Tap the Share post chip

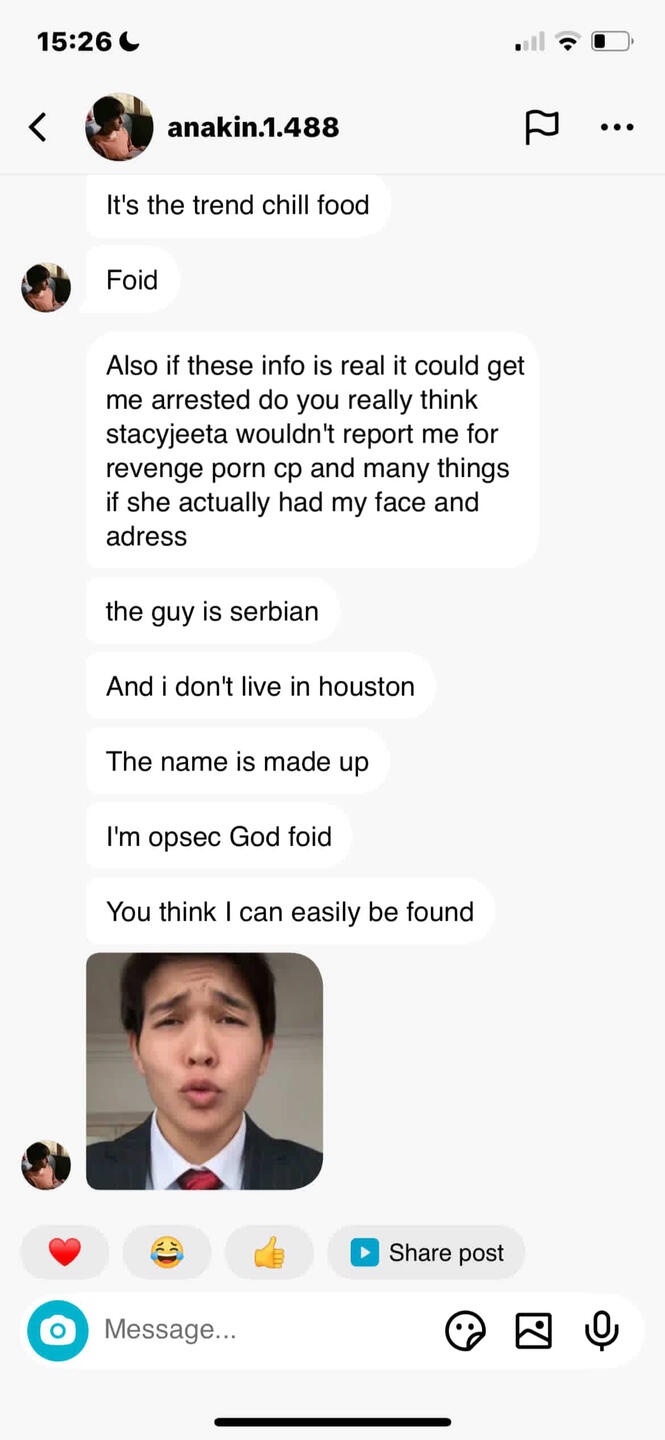coord(426,1252)
